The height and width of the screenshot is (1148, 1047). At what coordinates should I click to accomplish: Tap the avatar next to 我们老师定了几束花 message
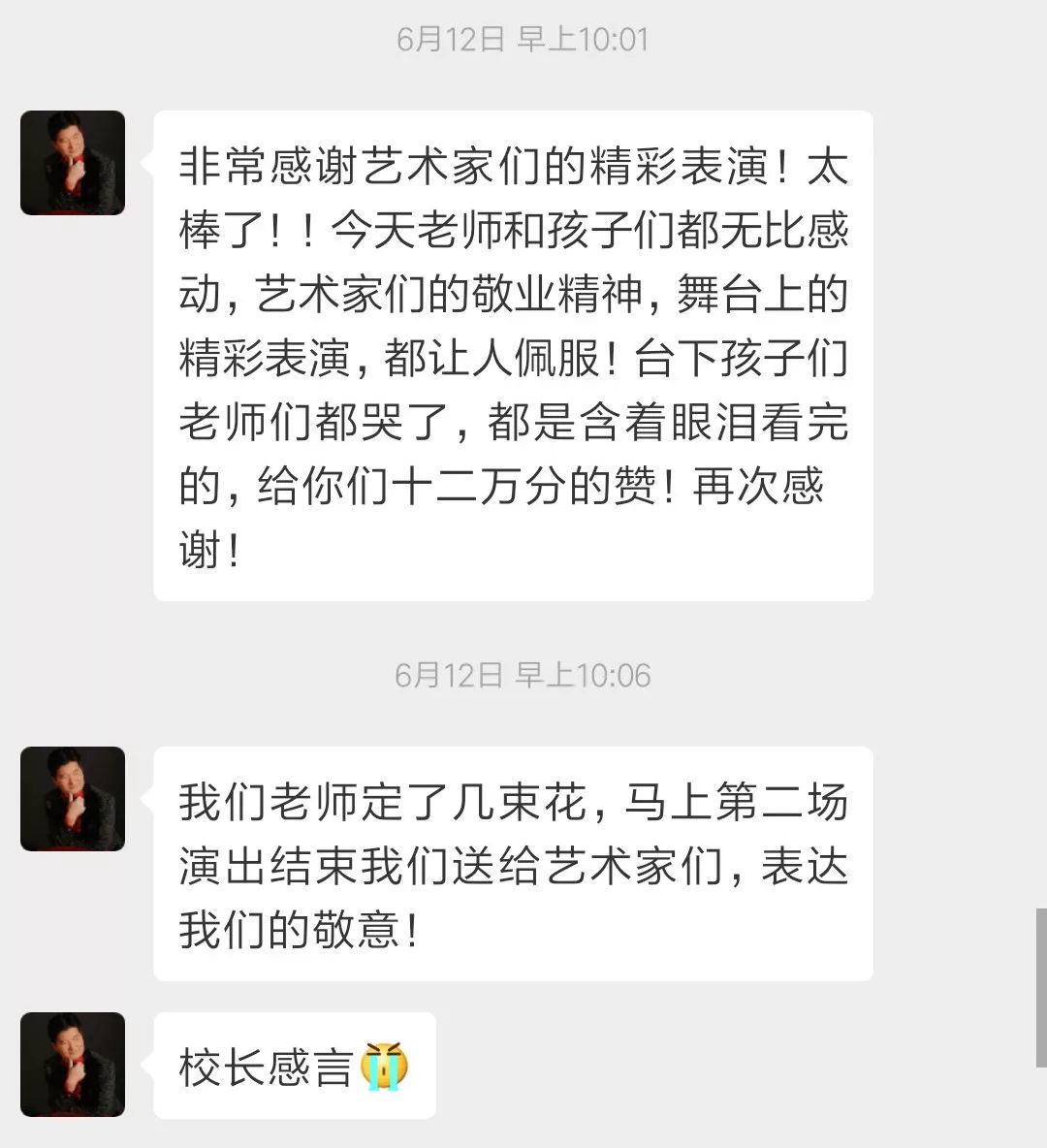point(73,799)
